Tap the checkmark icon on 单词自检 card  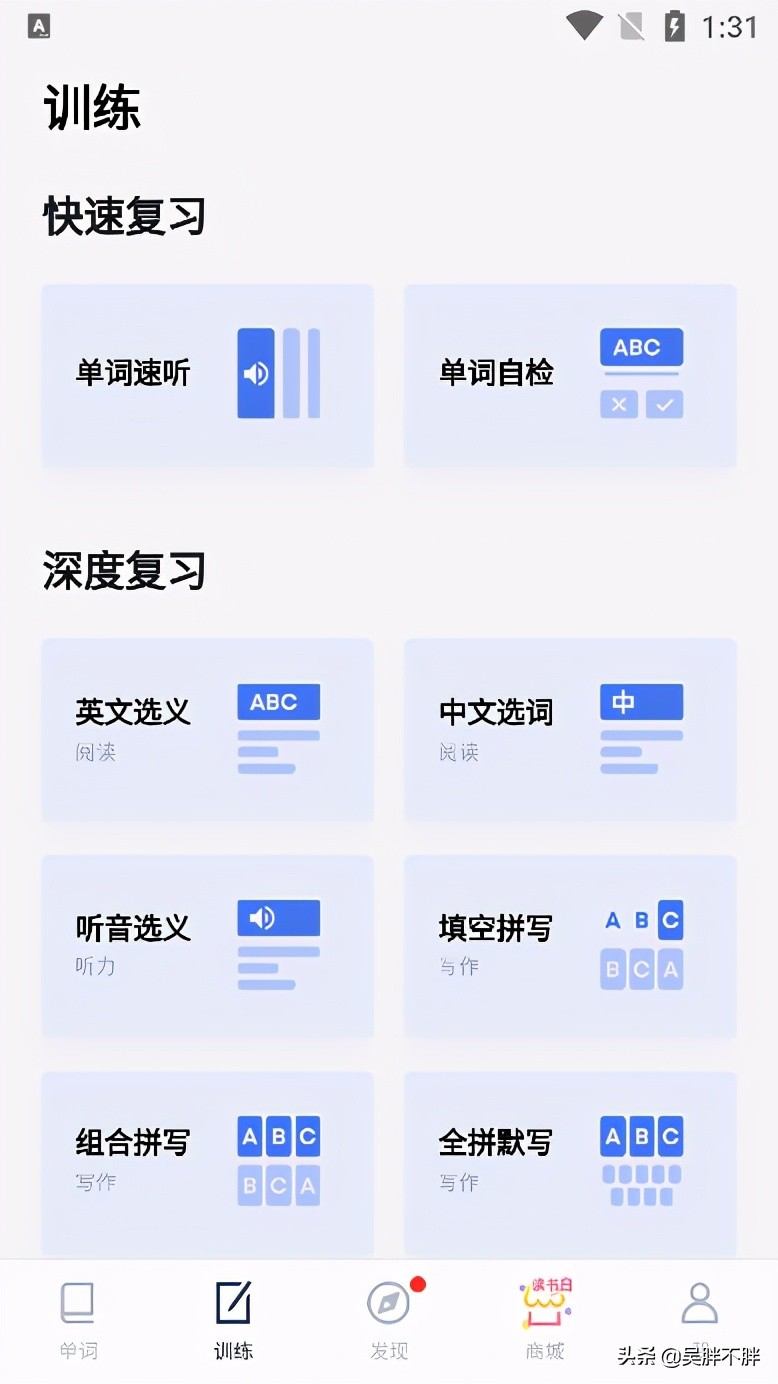click(662, 404)
